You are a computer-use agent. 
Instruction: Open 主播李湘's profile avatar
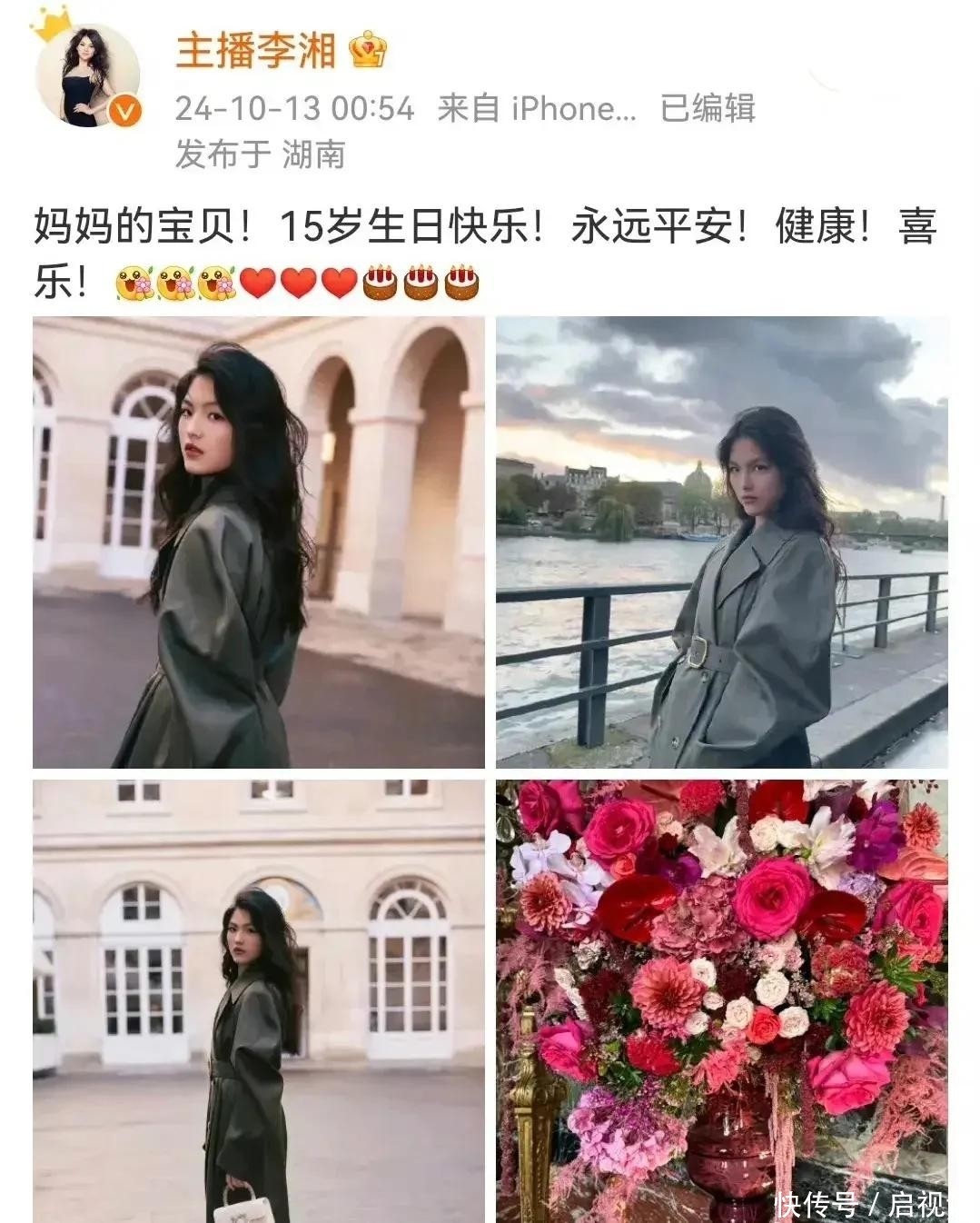87,75
